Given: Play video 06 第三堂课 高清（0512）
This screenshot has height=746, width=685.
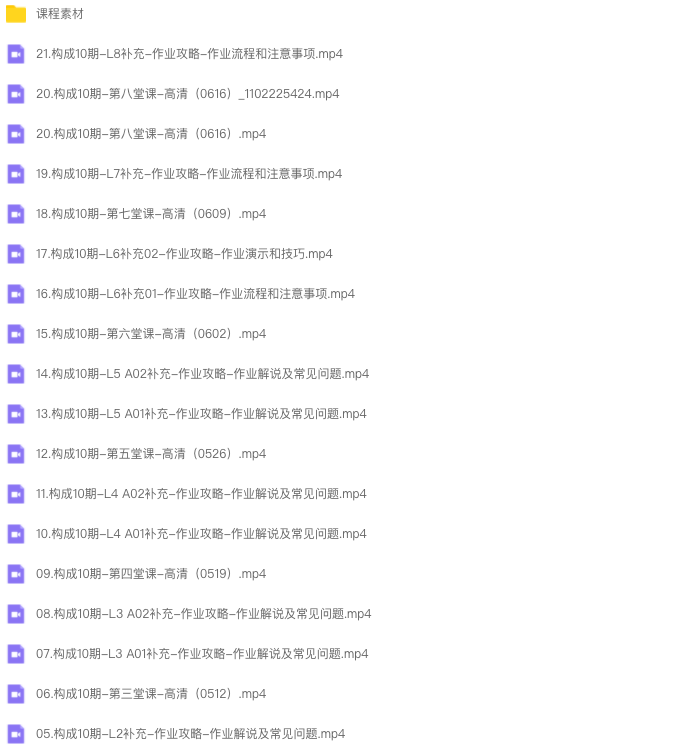Looking at the screenshot, I should coord(150,694).
